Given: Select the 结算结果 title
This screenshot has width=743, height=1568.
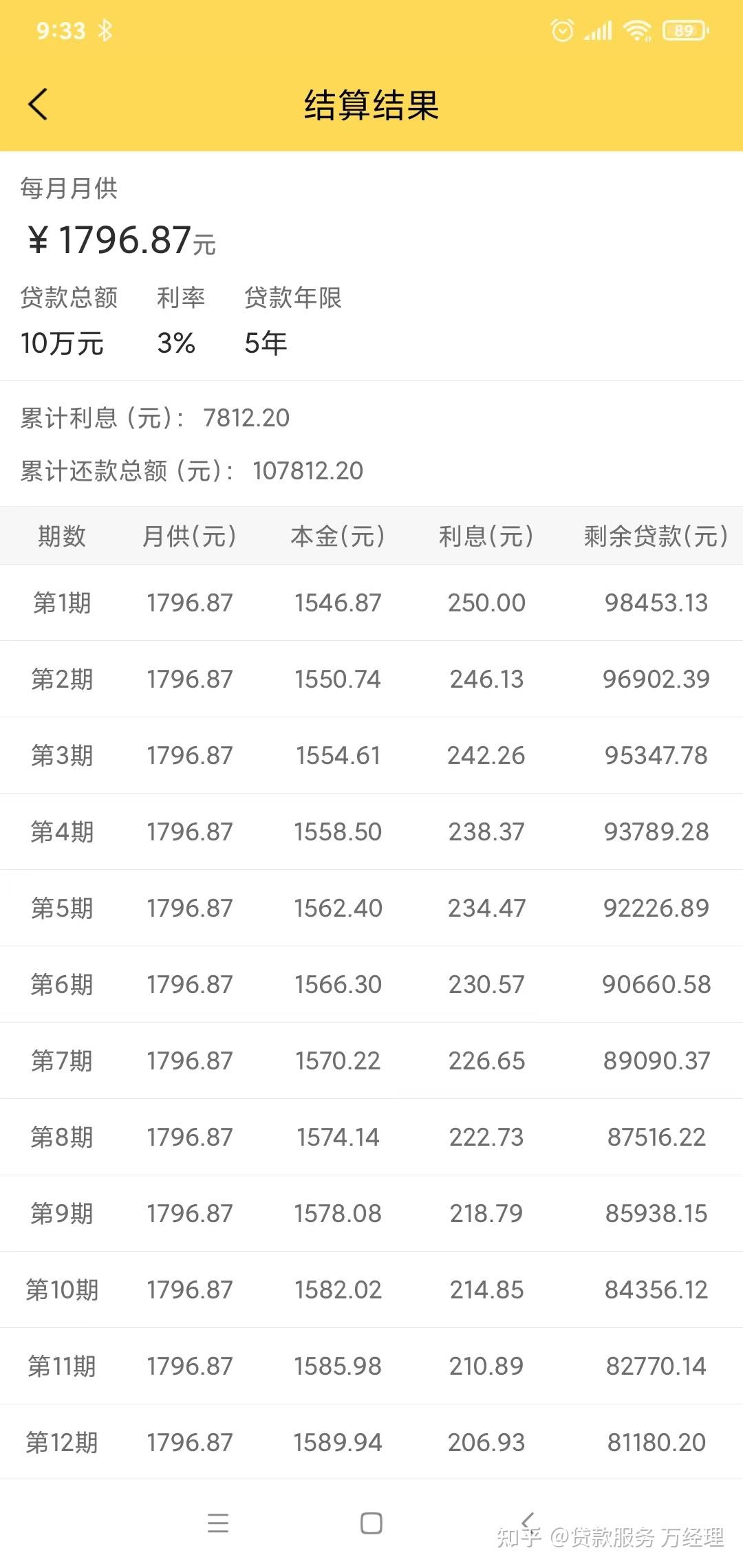Looking at the screenshot, I should click(371, 105).
